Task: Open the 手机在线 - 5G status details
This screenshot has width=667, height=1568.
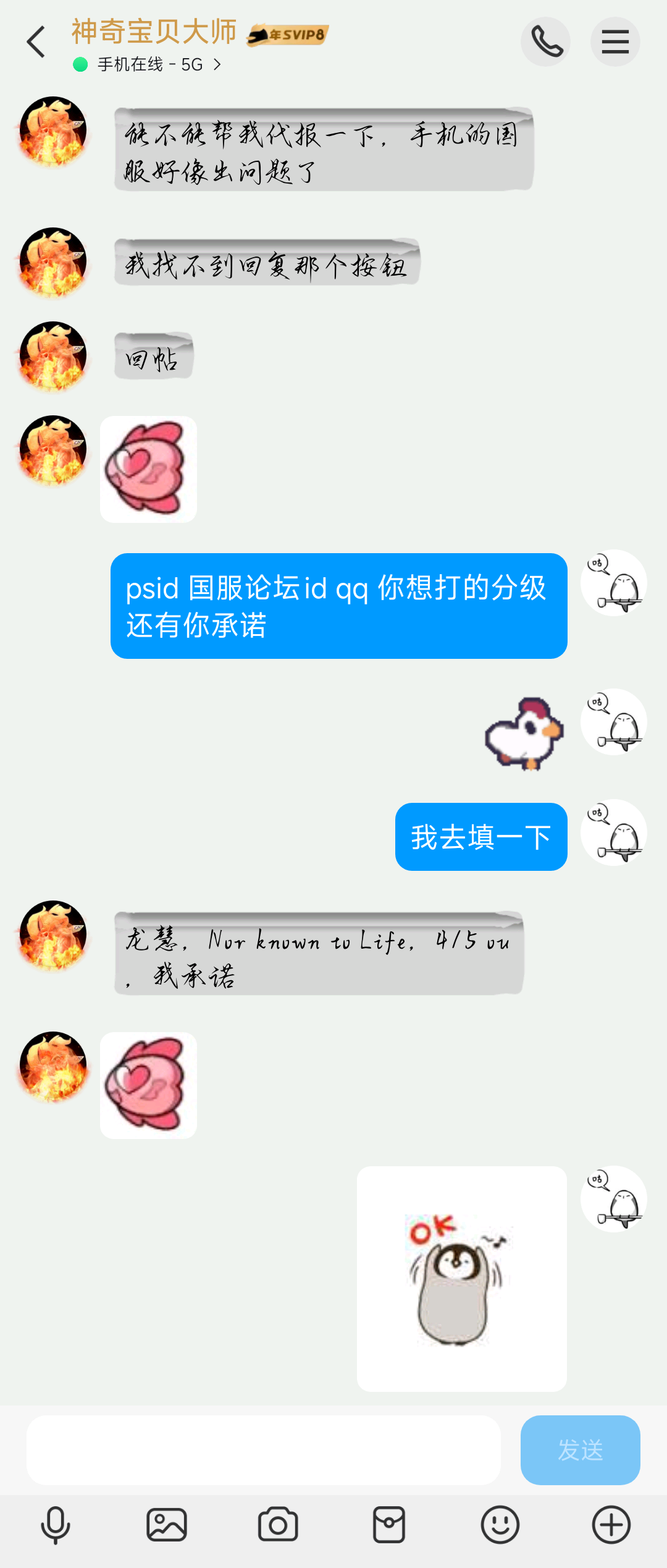Action: (x=148, y=64)
